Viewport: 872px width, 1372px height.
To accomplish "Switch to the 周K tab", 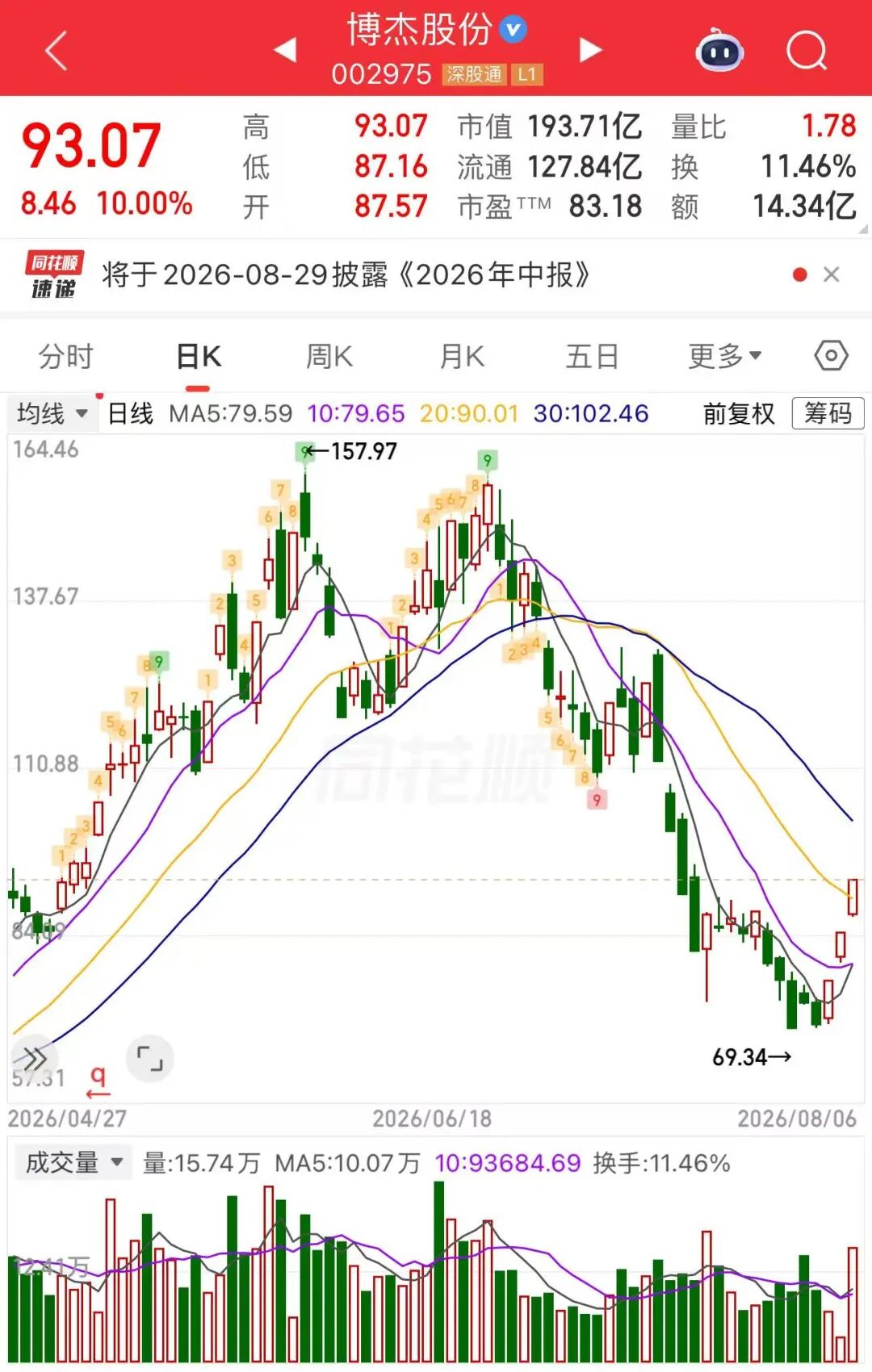I will 329,356.
